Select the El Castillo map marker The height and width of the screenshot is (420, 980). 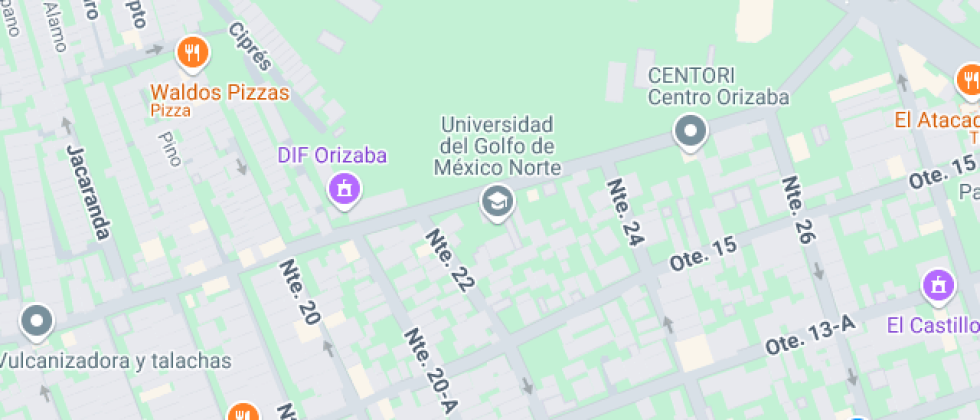(937, 287)
